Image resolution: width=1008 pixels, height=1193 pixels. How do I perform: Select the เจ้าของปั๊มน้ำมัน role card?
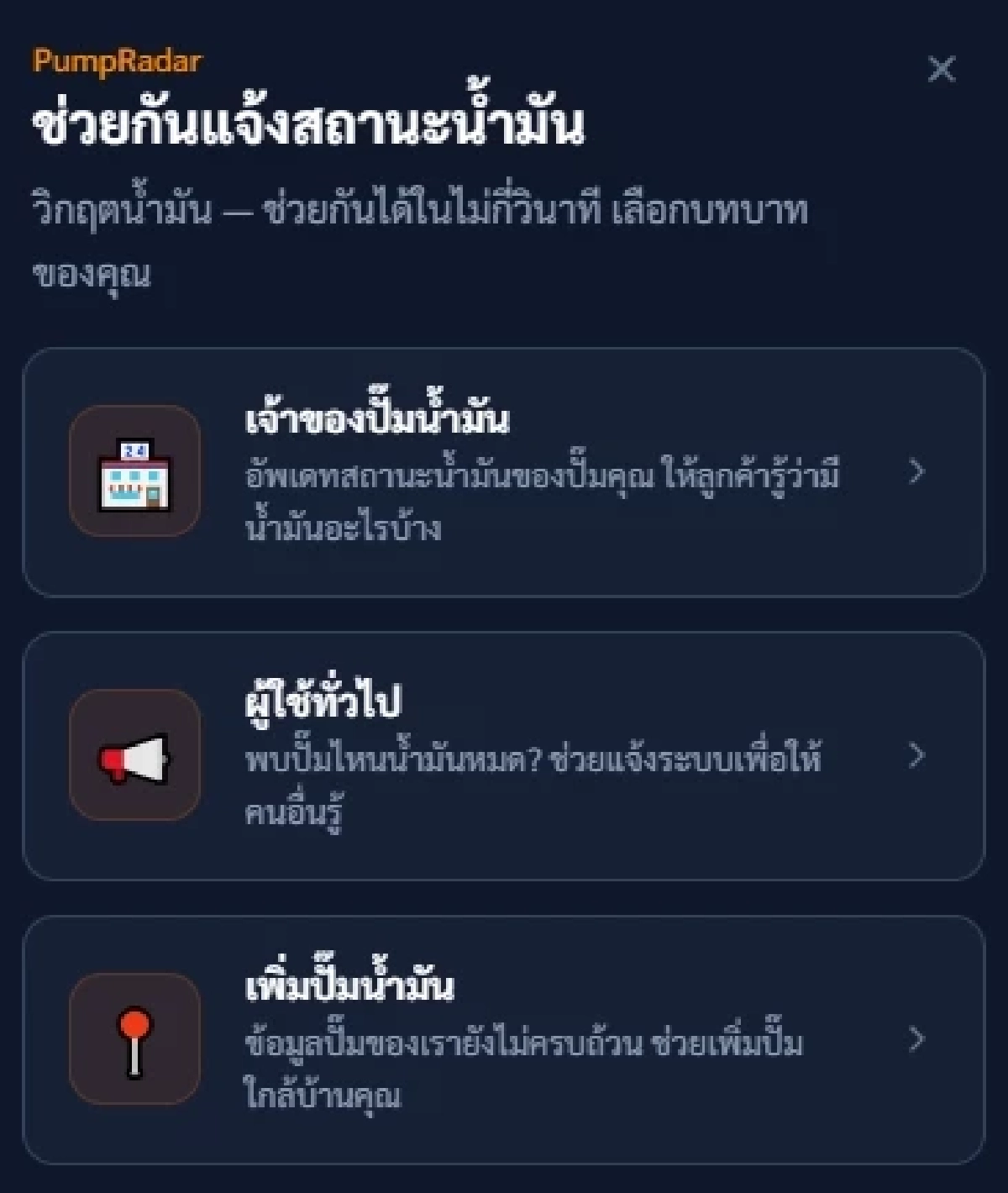[504, 470]
